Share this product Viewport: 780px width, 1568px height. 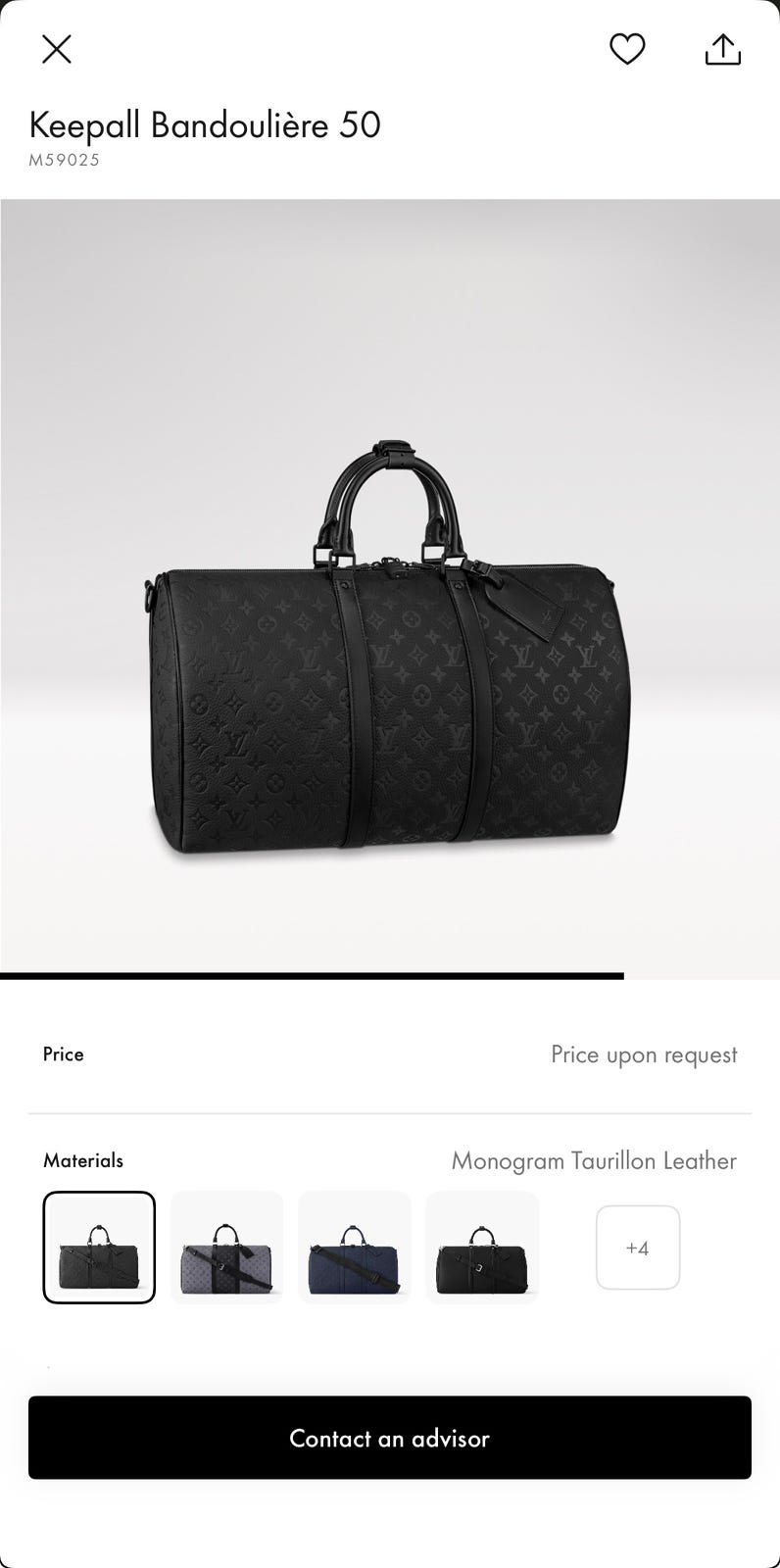pos(723,49)
